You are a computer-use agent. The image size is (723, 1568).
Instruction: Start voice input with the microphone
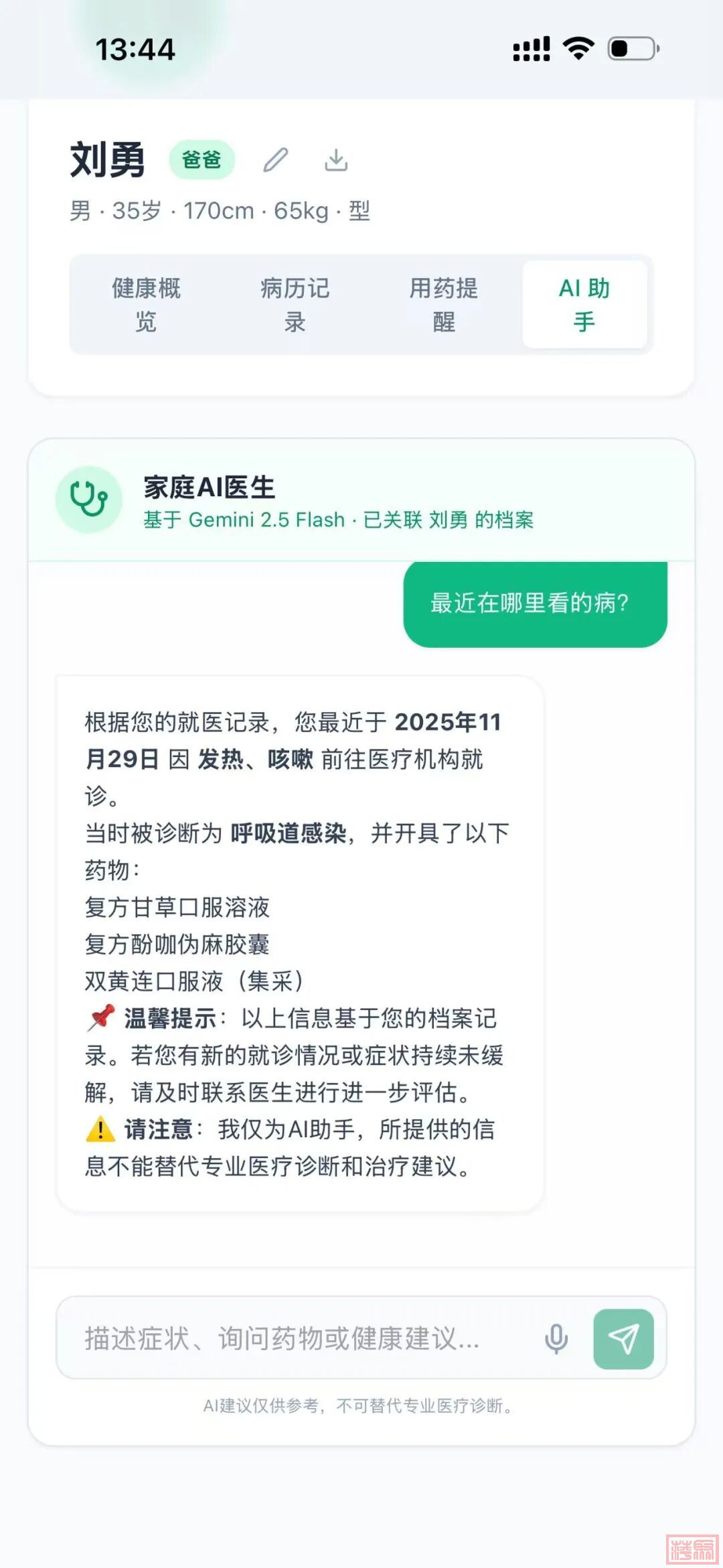(x=556, y=1339)
